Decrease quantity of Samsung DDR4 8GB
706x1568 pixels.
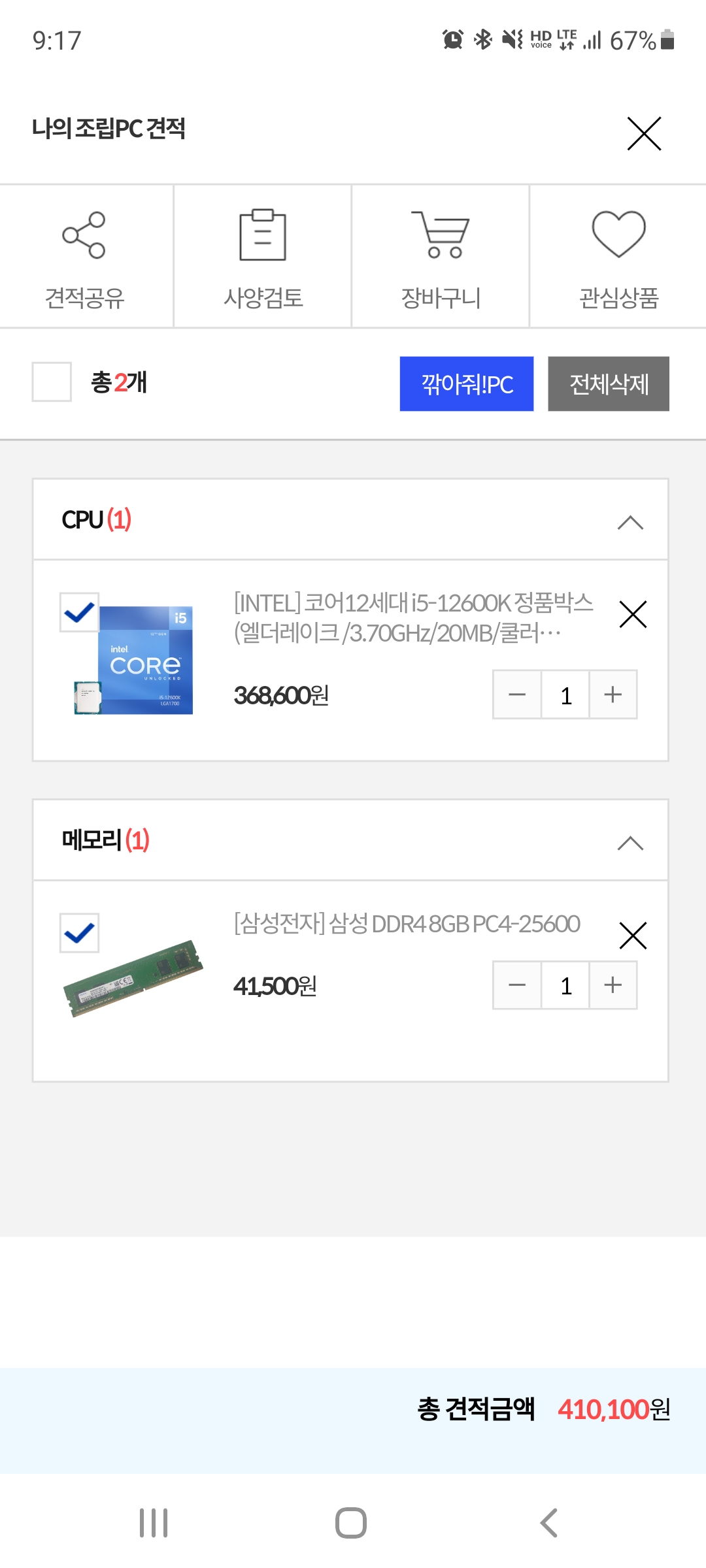(517, 985)
